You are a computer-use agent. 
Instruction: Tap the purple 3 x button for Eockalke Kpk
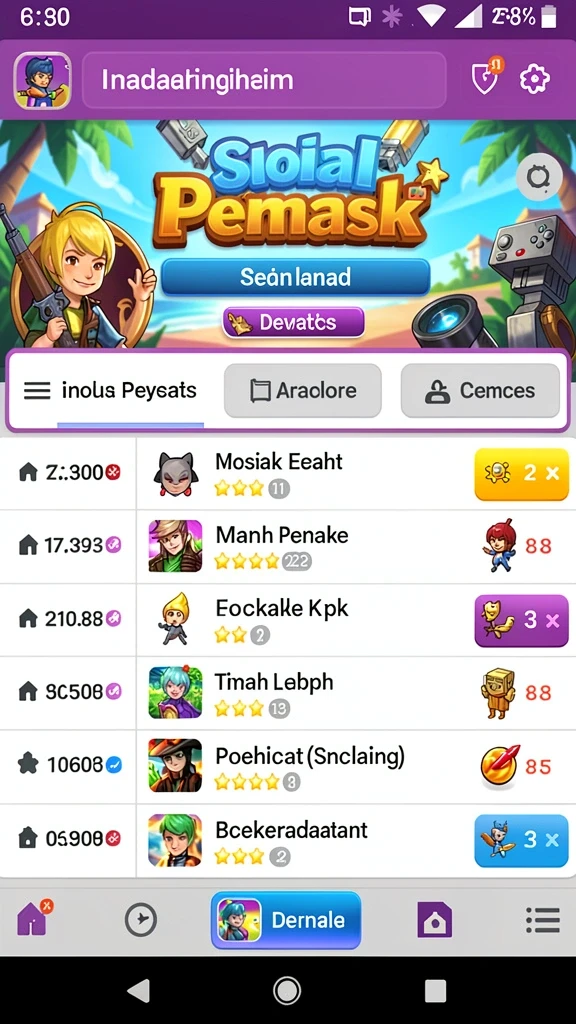pos(521,620)
